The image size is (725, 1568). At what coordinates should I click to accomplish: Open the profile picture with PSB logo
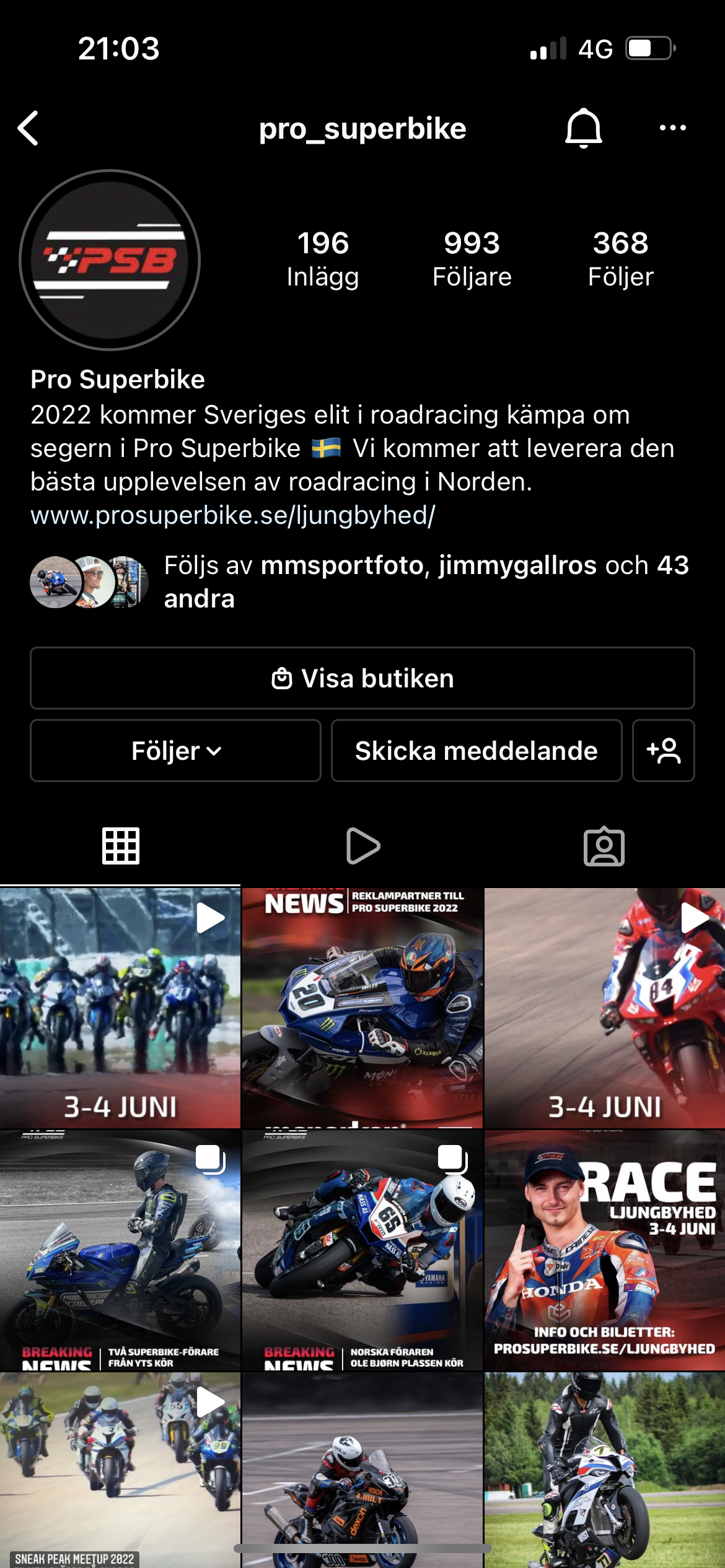[110, 260]
